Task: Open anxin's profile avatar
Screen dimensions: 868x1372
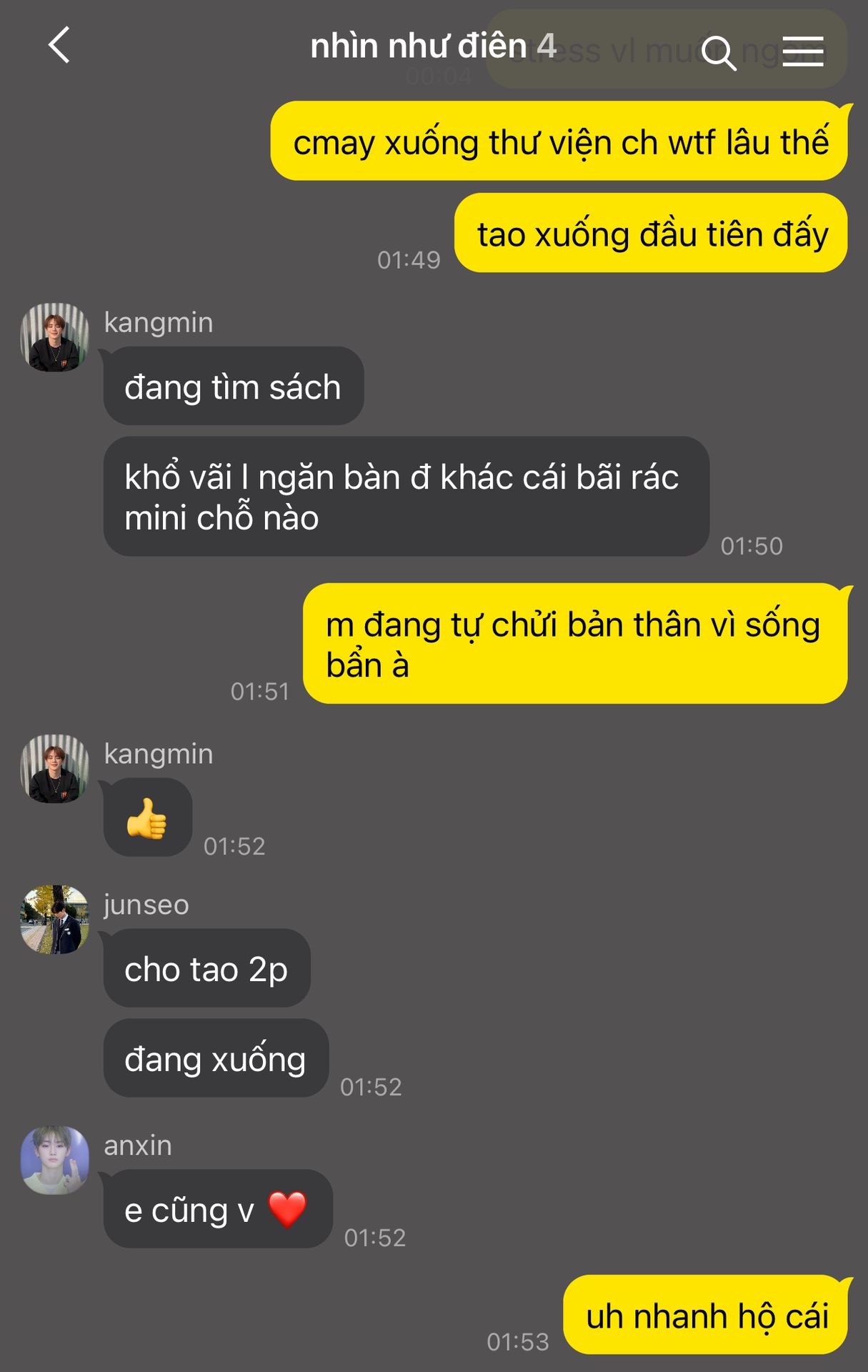Action: (x=55, y=1160)
